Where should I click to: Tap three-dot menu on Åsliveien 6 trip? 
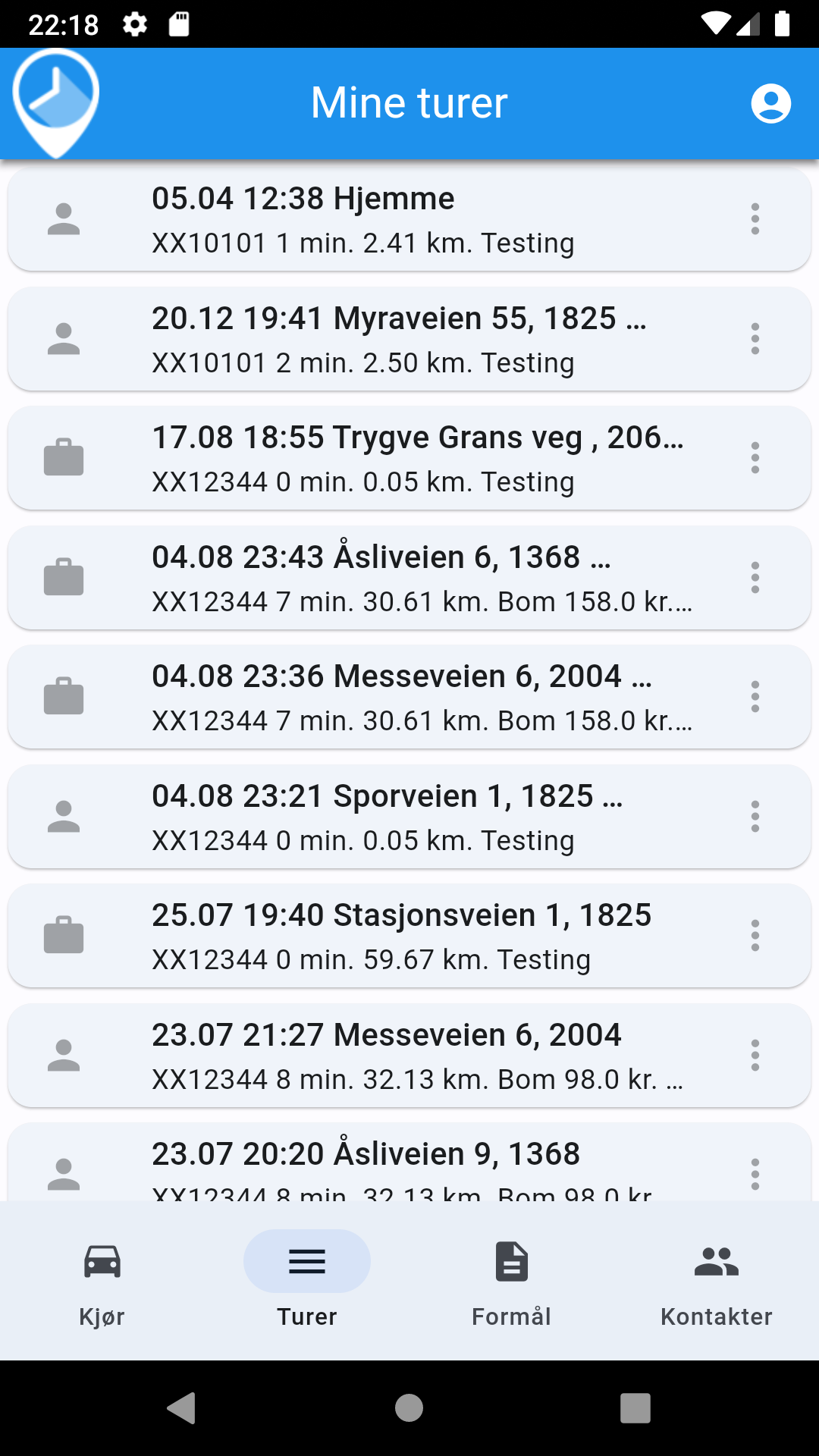click(755, 578)
